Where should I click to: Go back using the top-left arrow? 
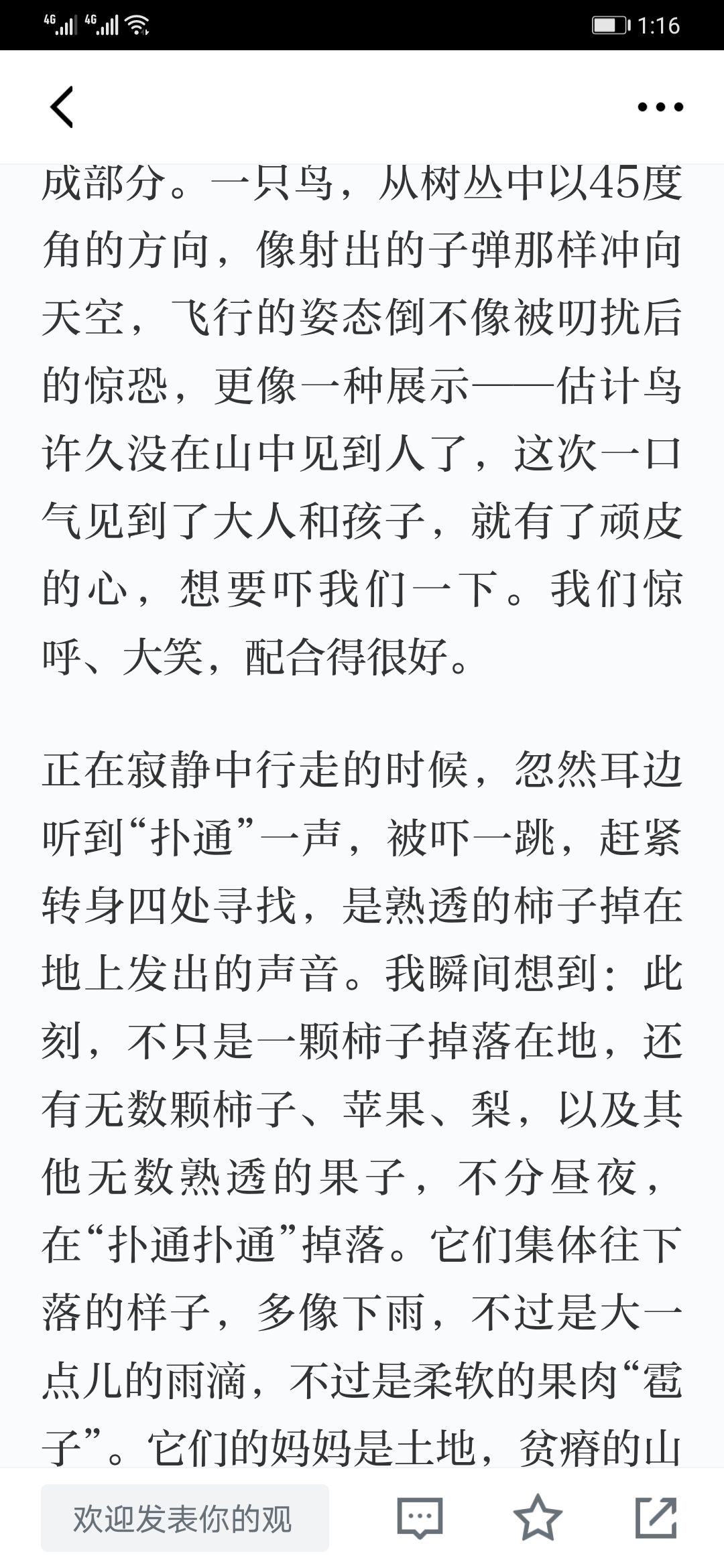tap(62, 107)
